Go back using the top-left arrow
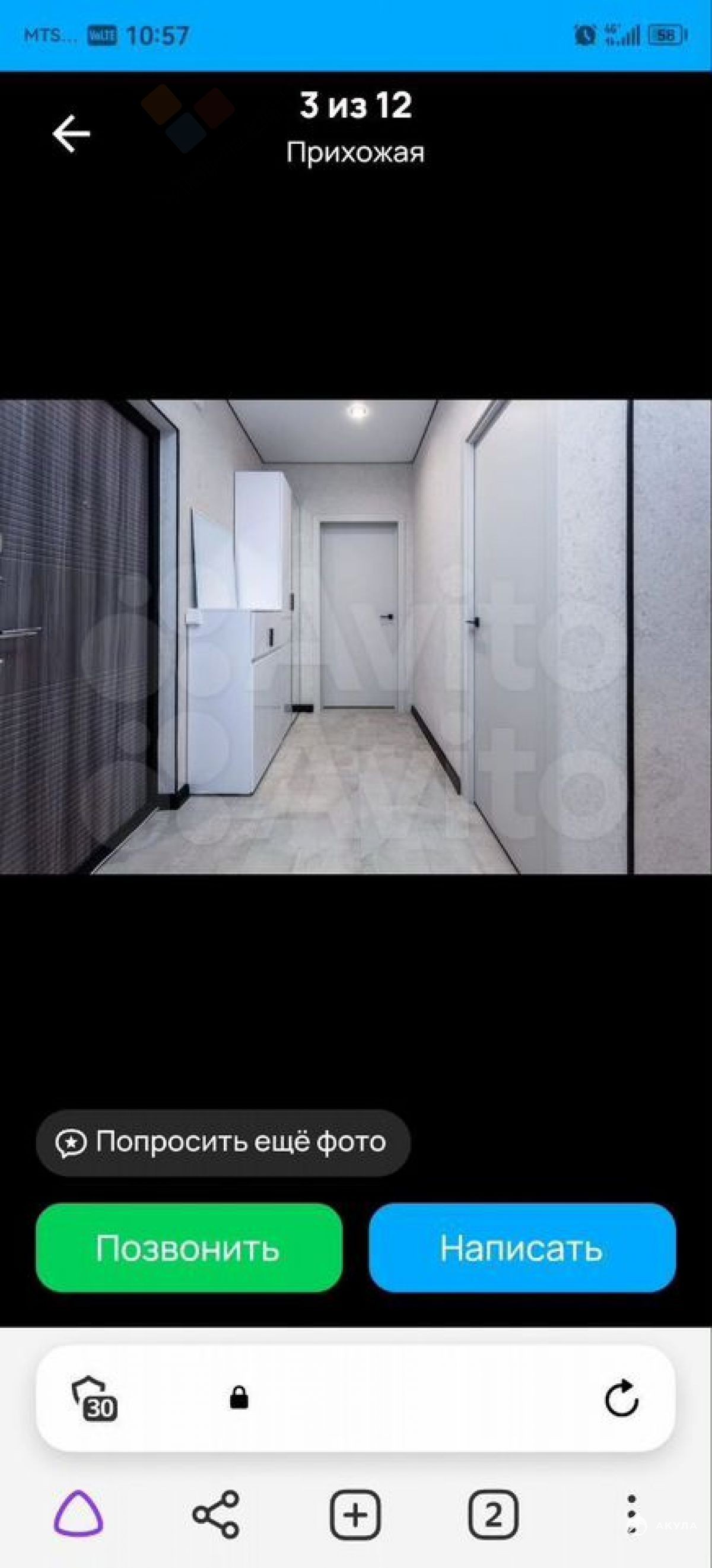 coord(71,134)
